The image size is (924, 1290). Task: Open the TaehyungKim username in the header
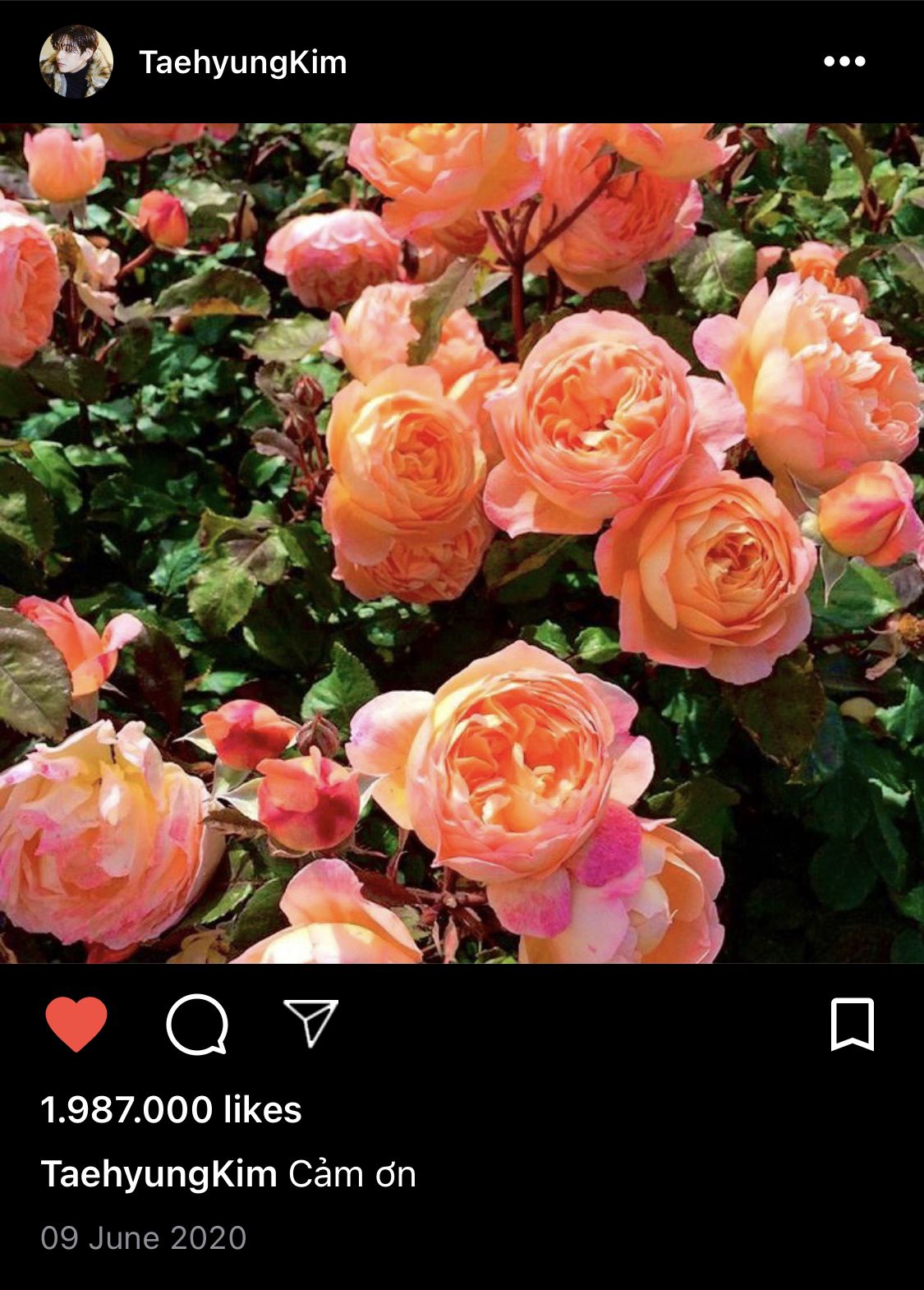coord(243,62)
